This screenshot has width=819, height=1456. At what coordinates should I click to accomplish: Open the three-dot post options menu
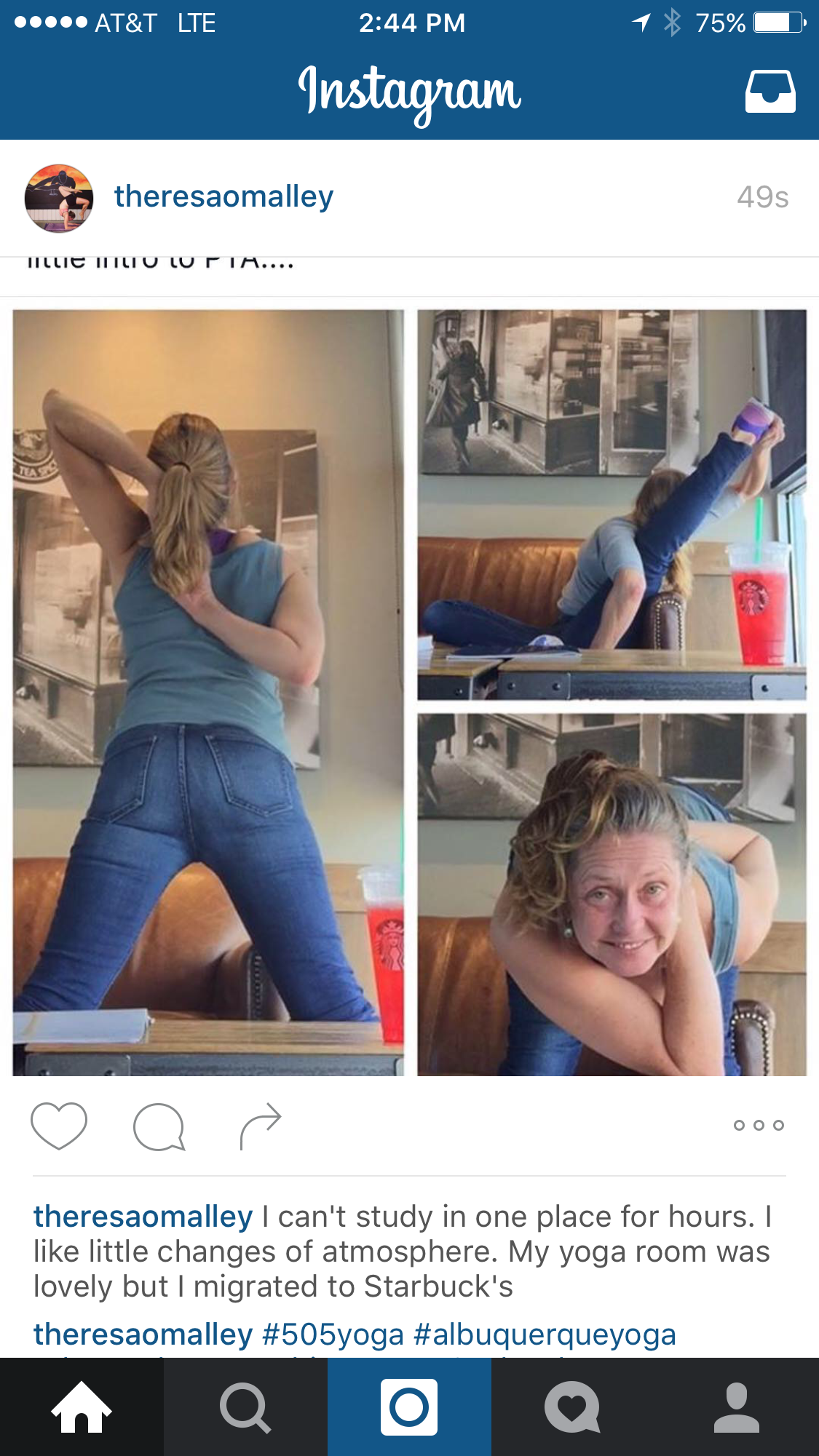[759, 1126]
